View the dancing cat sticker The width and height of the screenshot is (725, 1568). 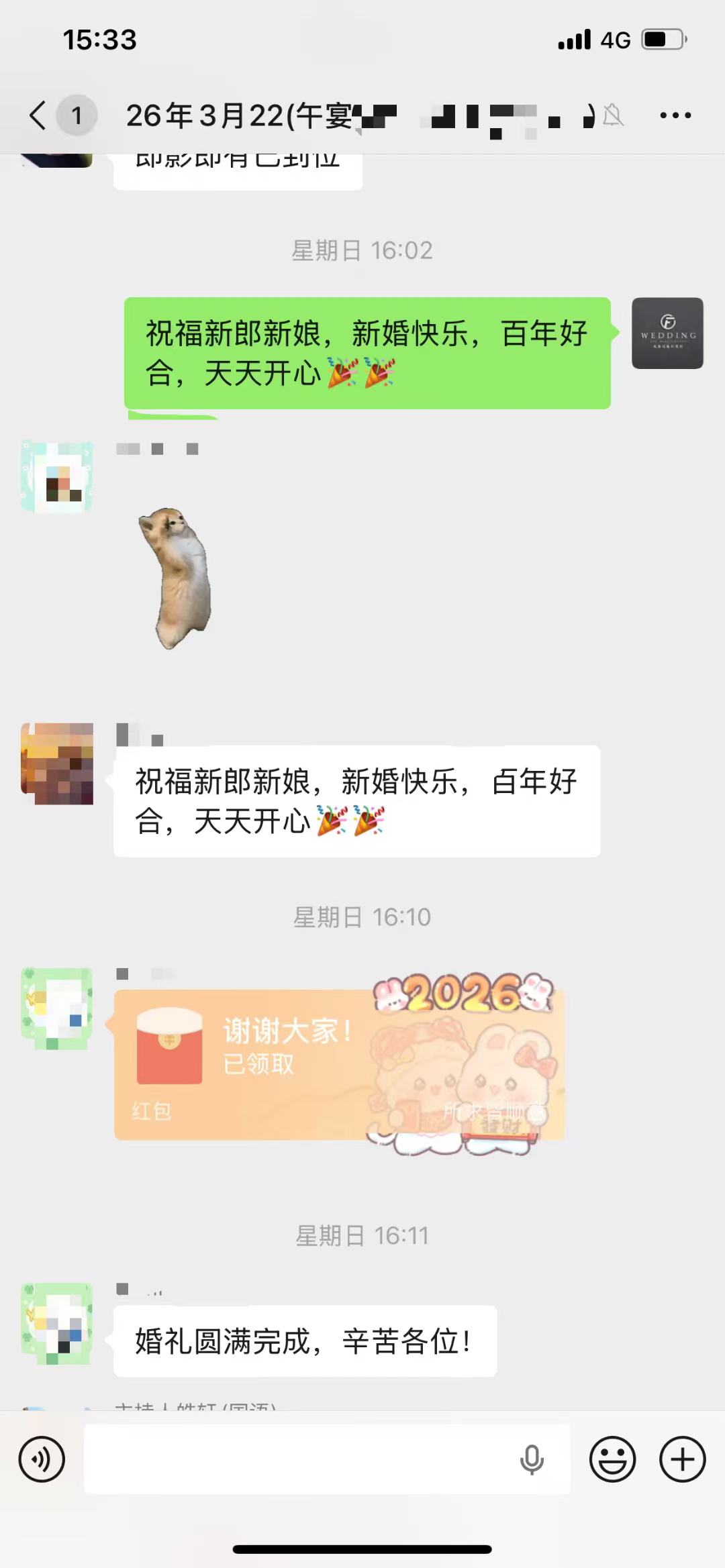tap(176, 578)
